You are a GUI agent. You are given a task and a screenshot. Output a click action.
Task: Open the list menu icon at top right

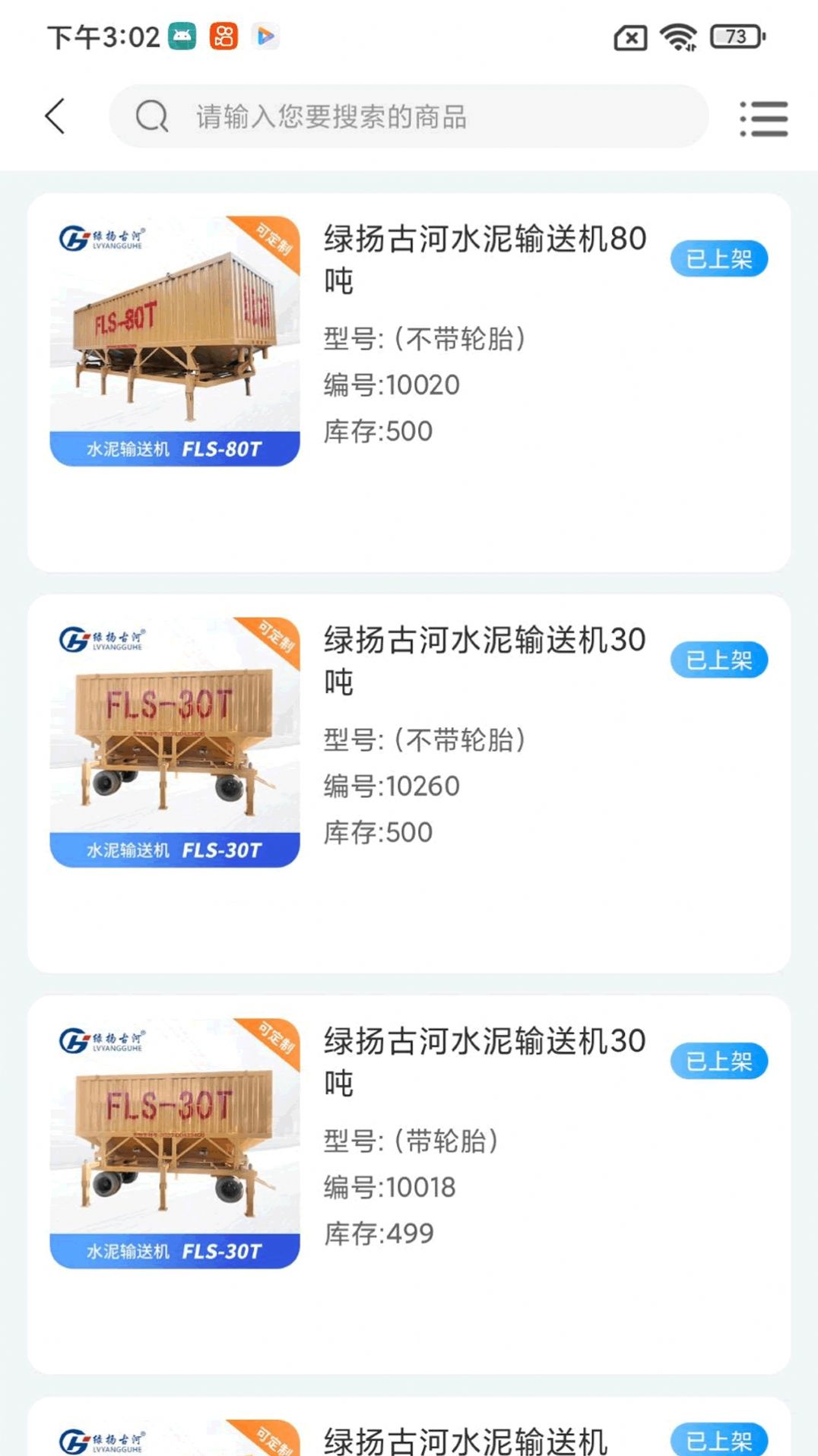(x=764, y=118)
